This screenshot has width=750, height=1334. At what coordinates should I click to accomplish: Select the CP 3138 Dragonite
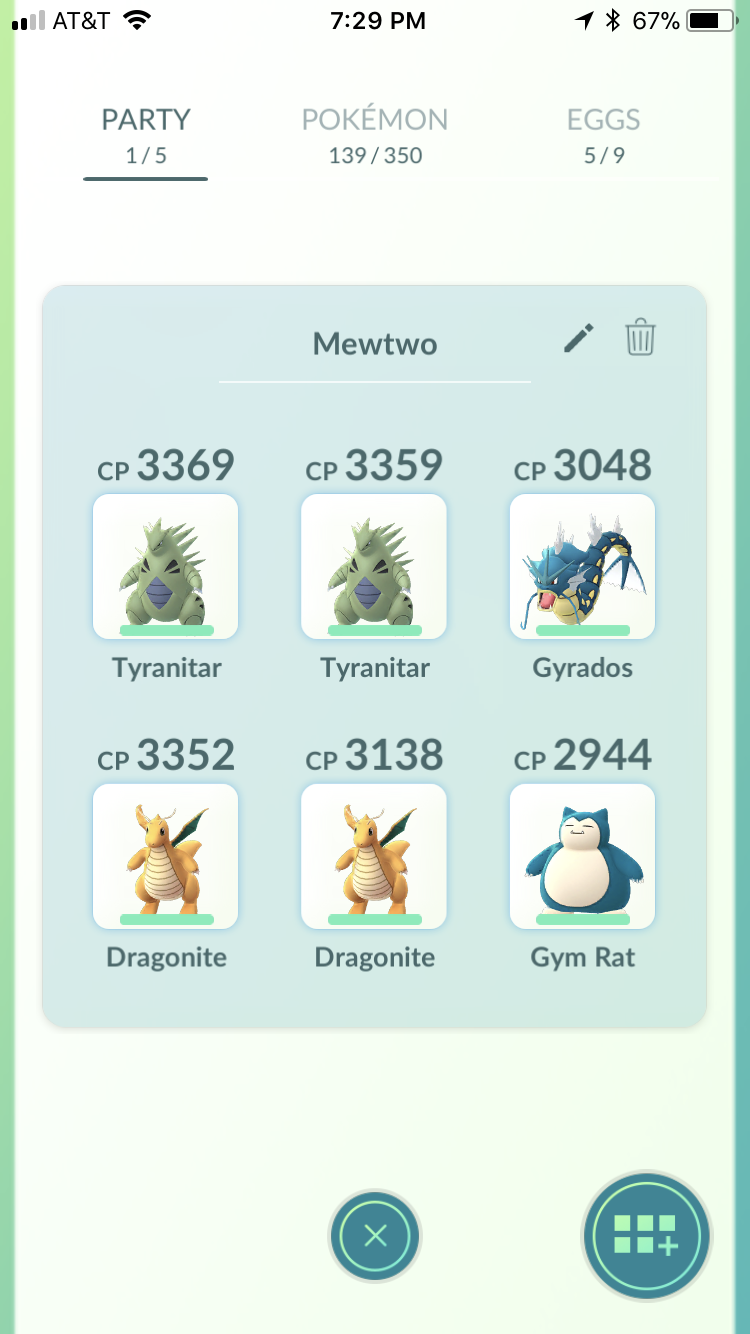click(x=374, y=856)
